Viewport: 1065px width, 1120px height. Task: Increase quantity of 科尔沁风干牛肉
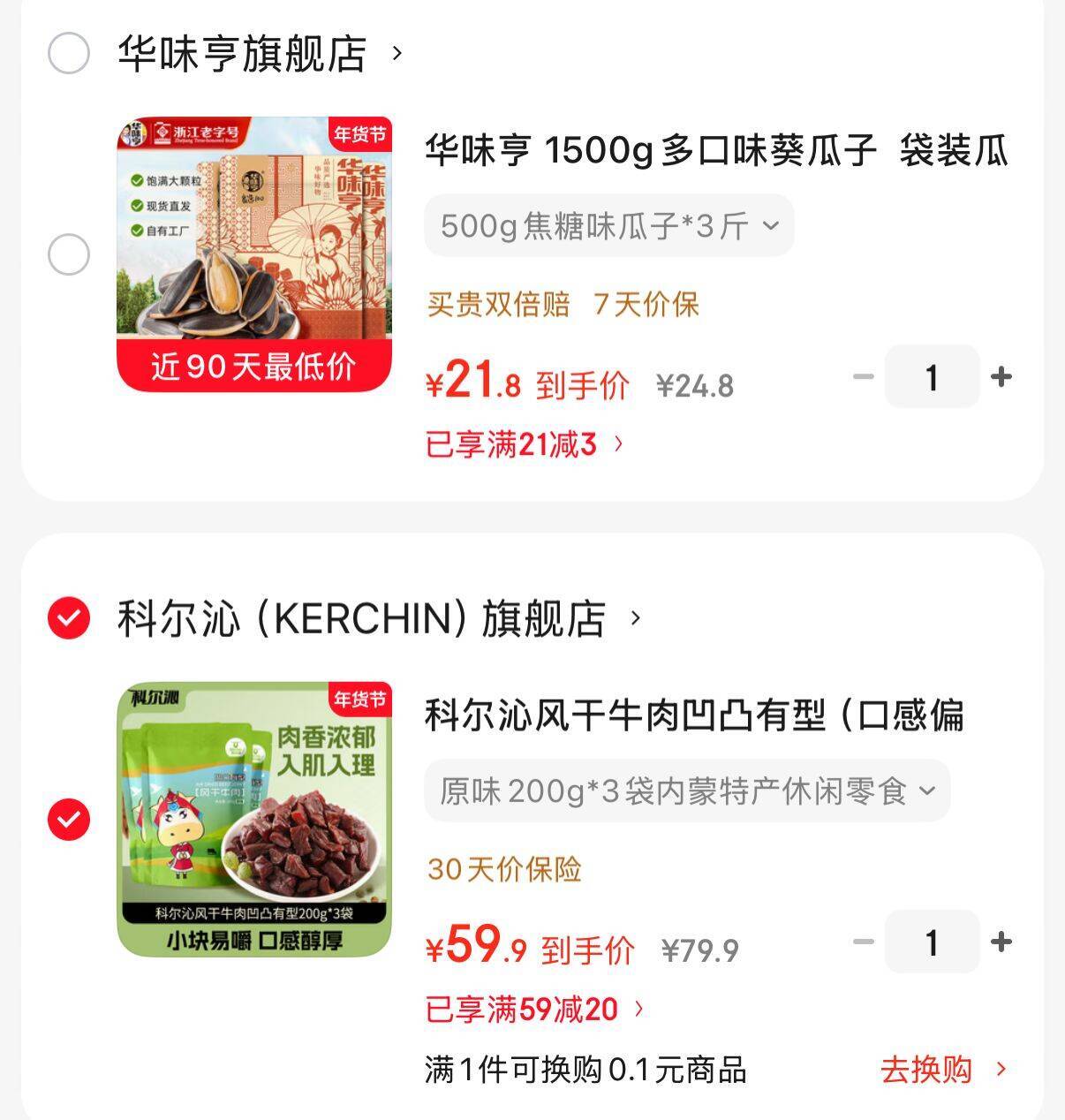pyautogui.click(x=1001, y=942)
